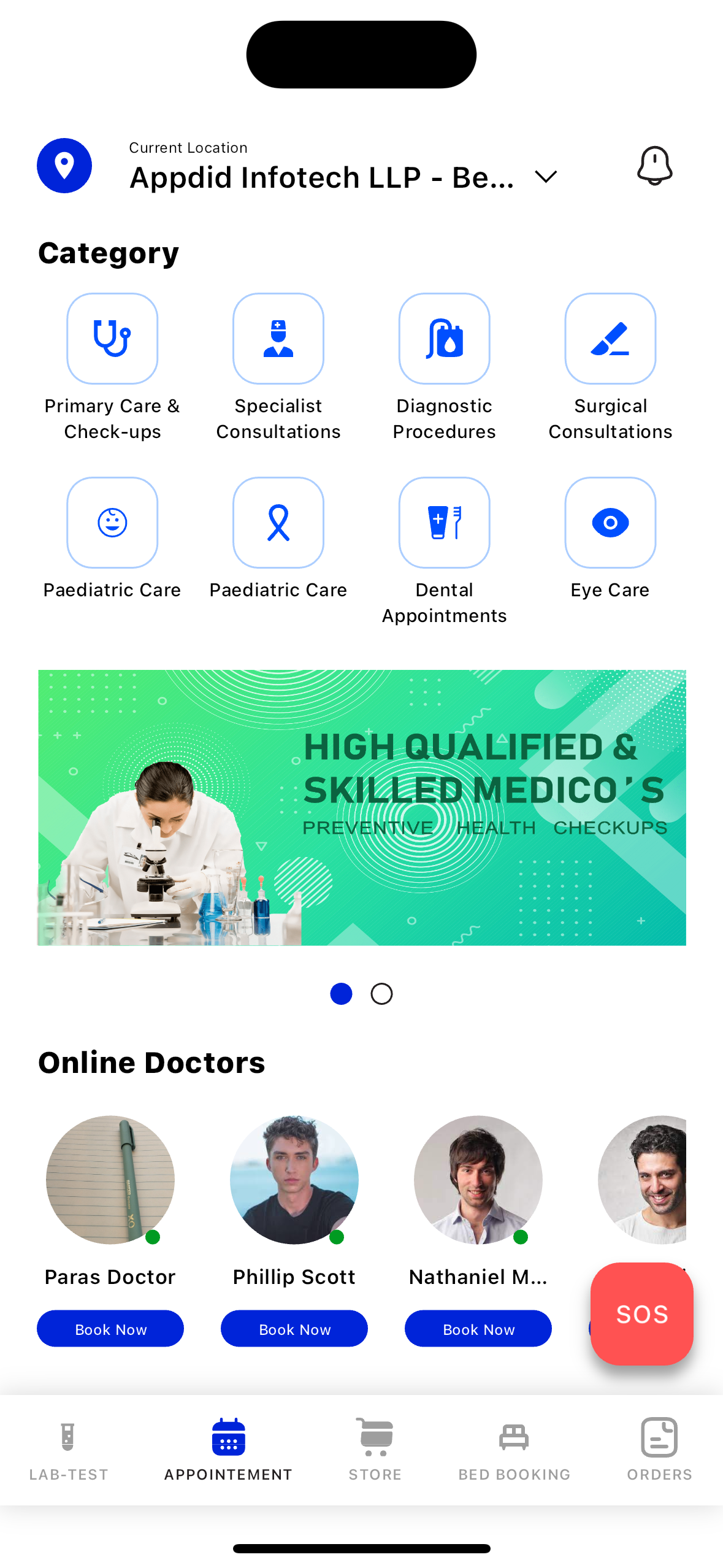
Task: Book Nathaniel M... using Book Now
Action: [x=478, y=1329]
